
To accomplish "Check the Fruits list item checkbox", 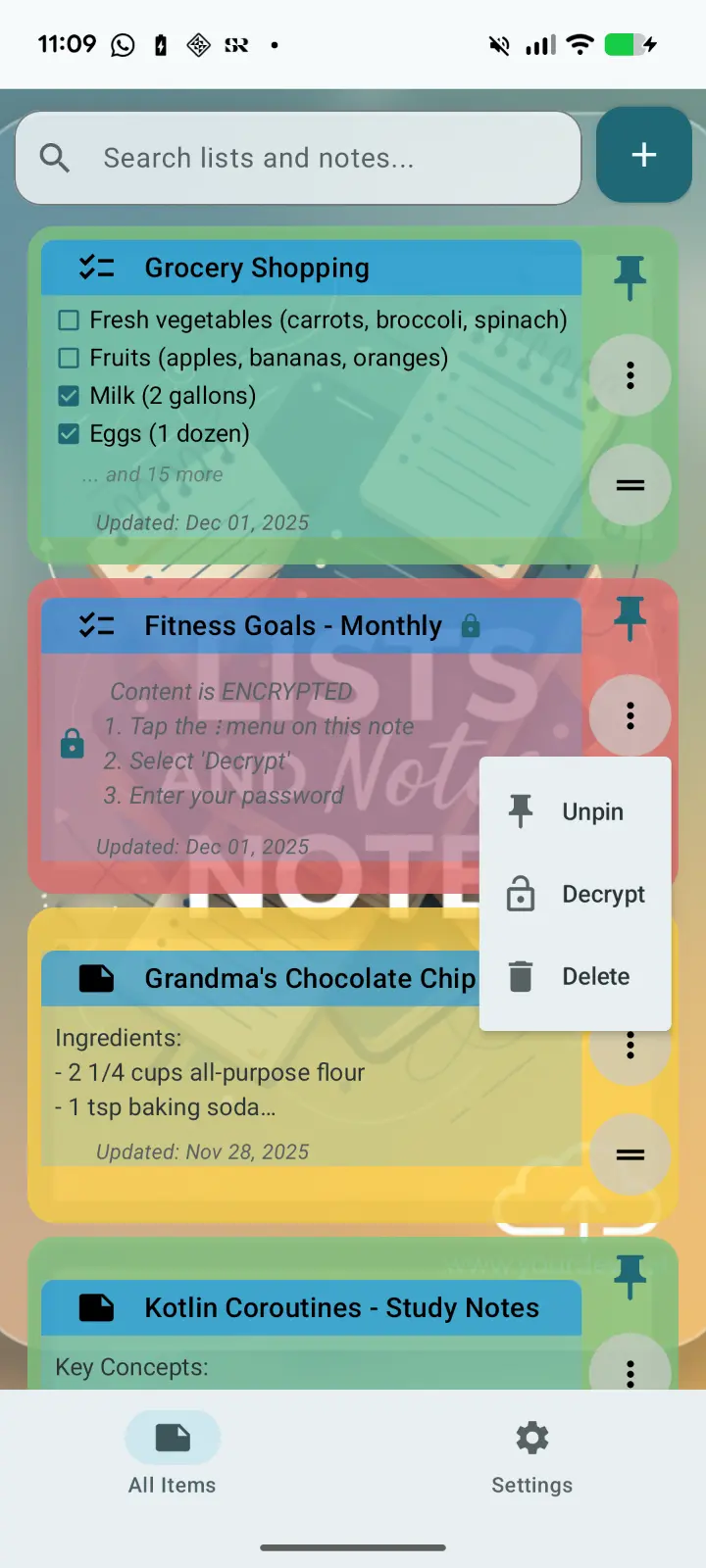I will coord(69,358).
